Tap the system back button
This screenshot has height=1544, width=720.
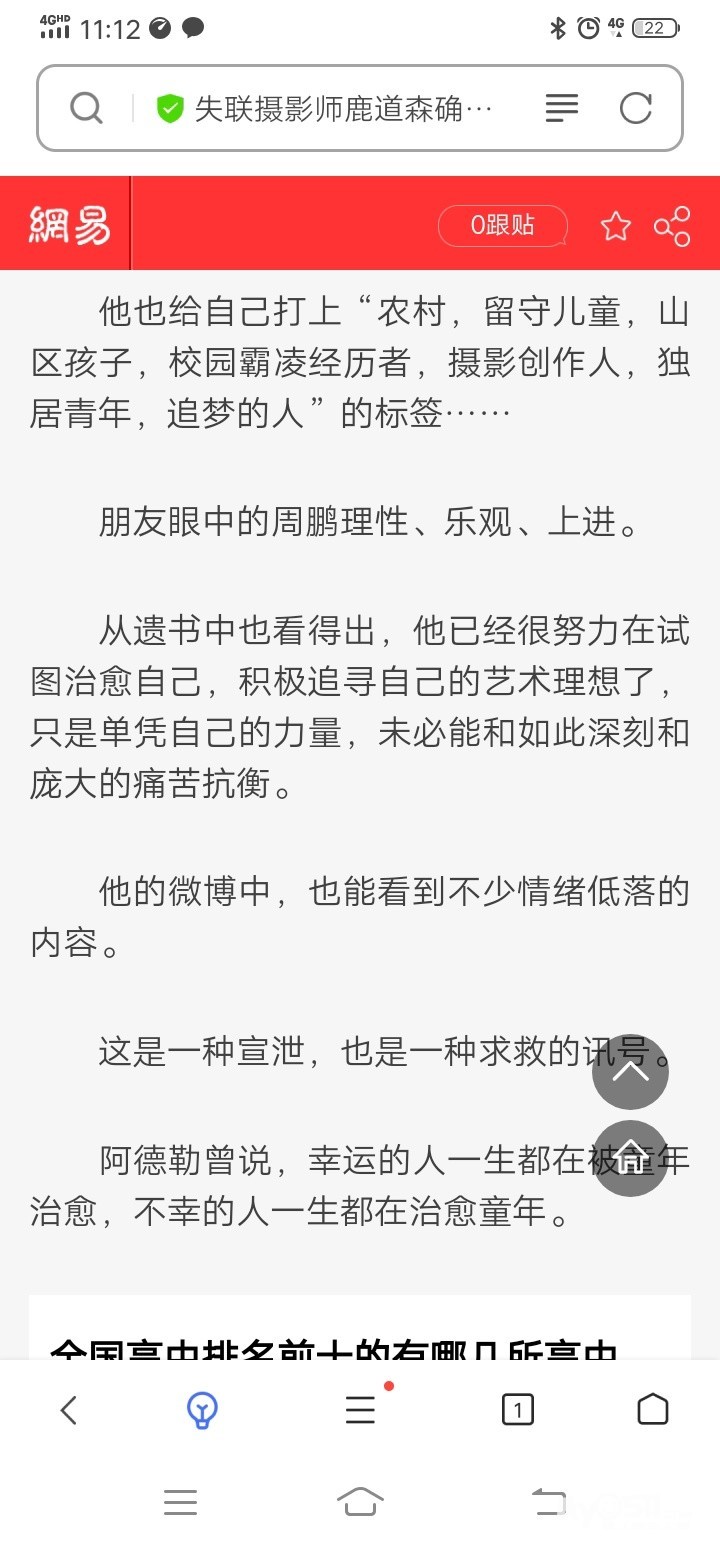[x=548, y=1501]
